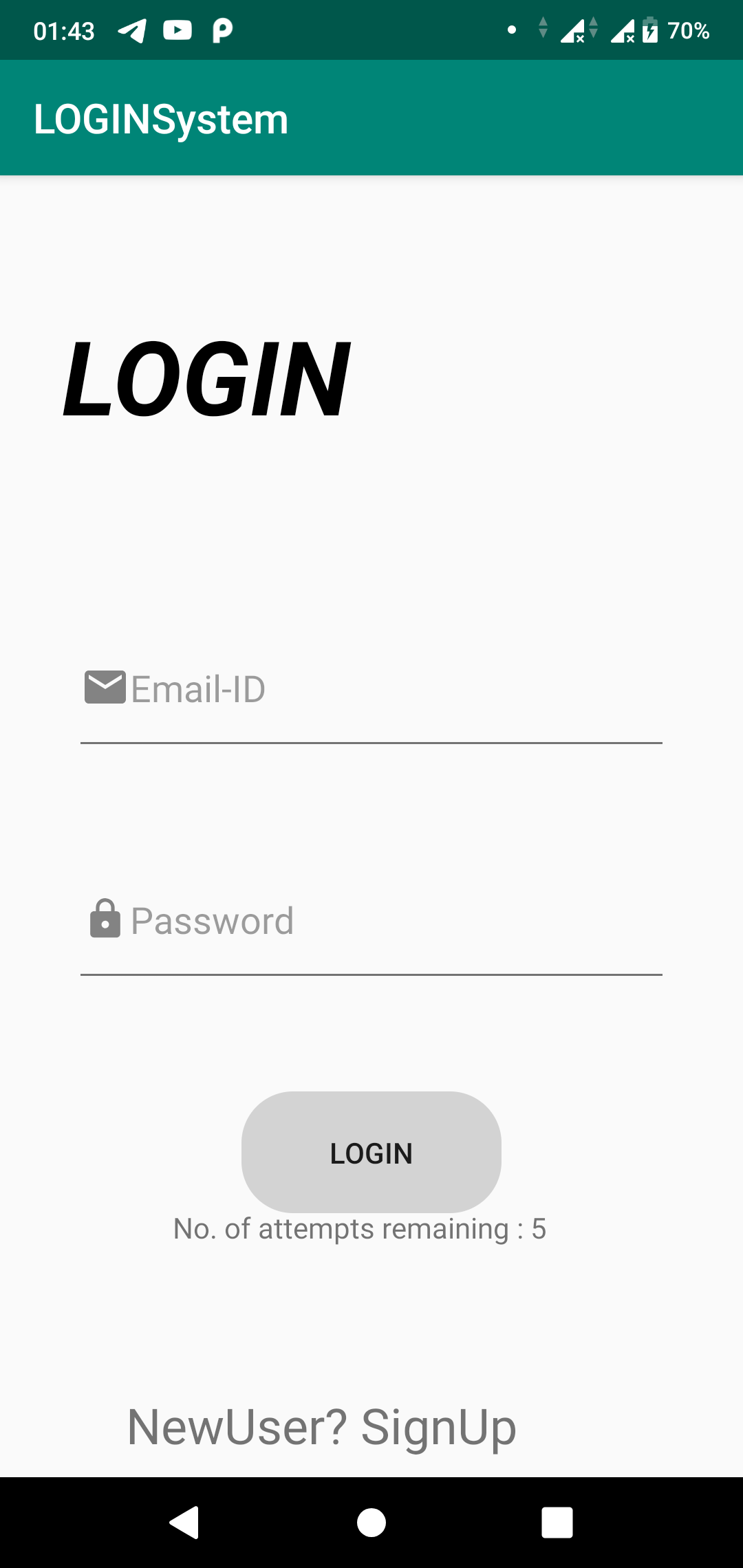This screenshot has height=1568, width=743.
Task: Click the attempts remaining text
Action: (x=359, y=1229)
